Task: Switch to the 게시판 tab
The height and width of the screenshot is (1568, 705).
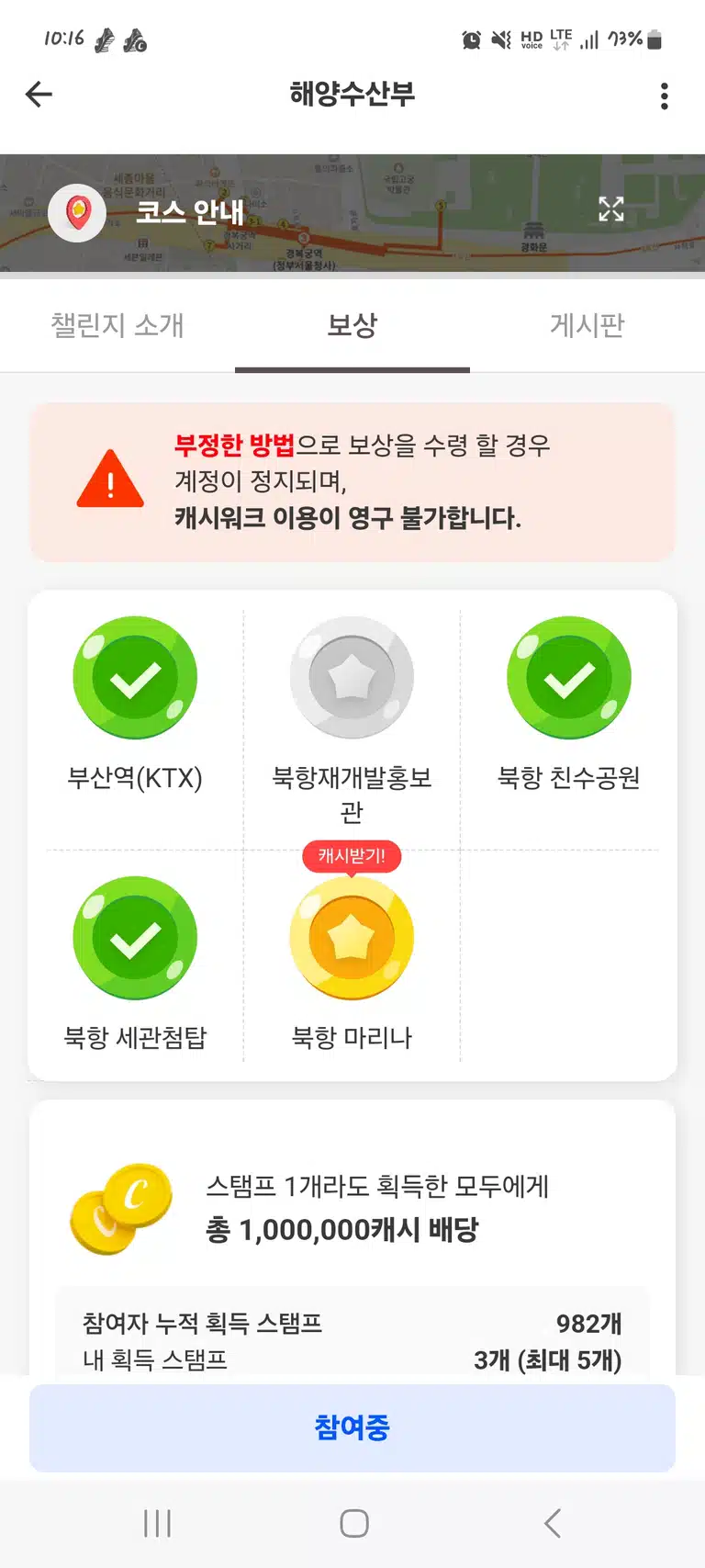Action: [587, 325]
